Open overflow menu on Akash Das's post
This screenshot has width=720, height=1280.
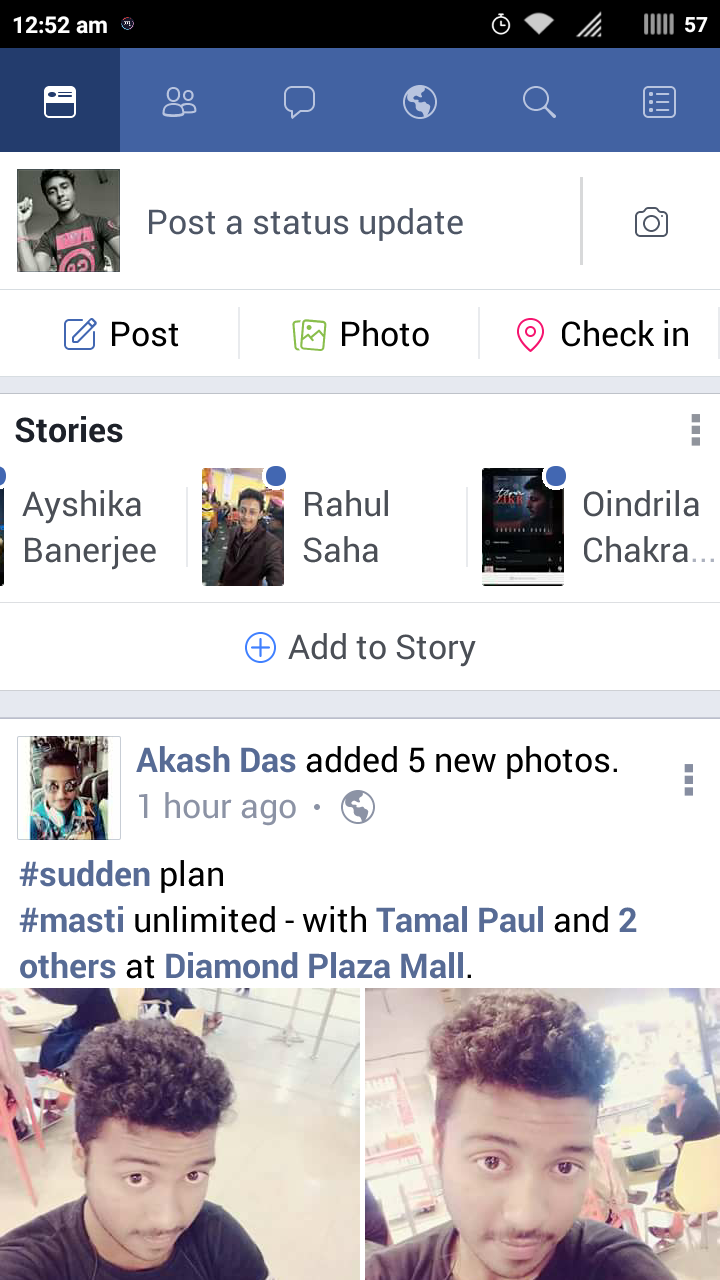click(x=688, y=780)
